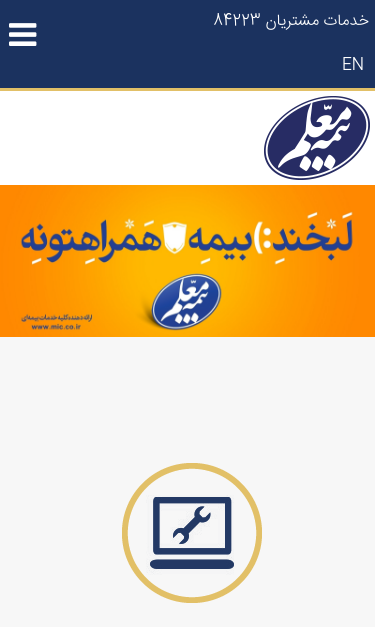Switch the site language to EN
The image size is (375, 627).
353,64
